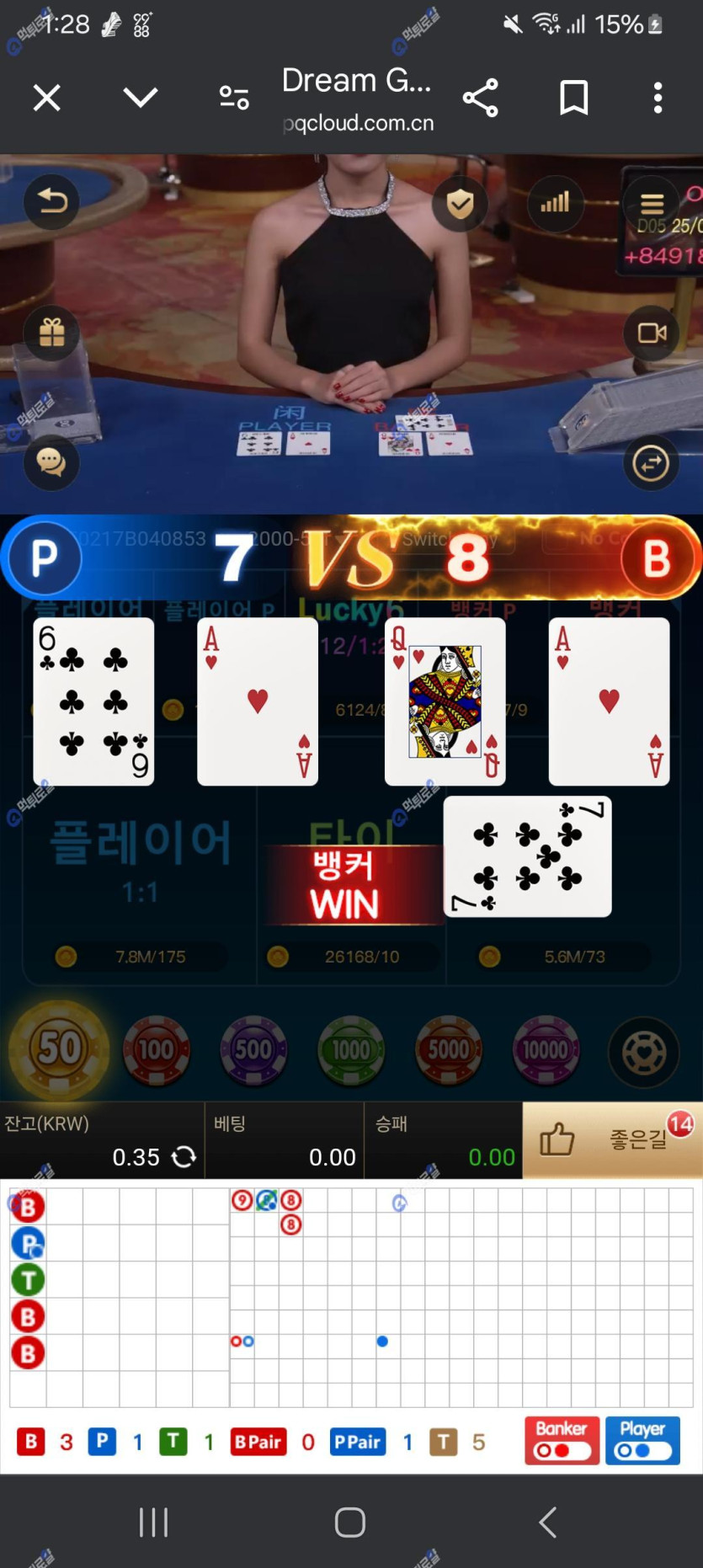Open the signal quality bars icon

555,203
